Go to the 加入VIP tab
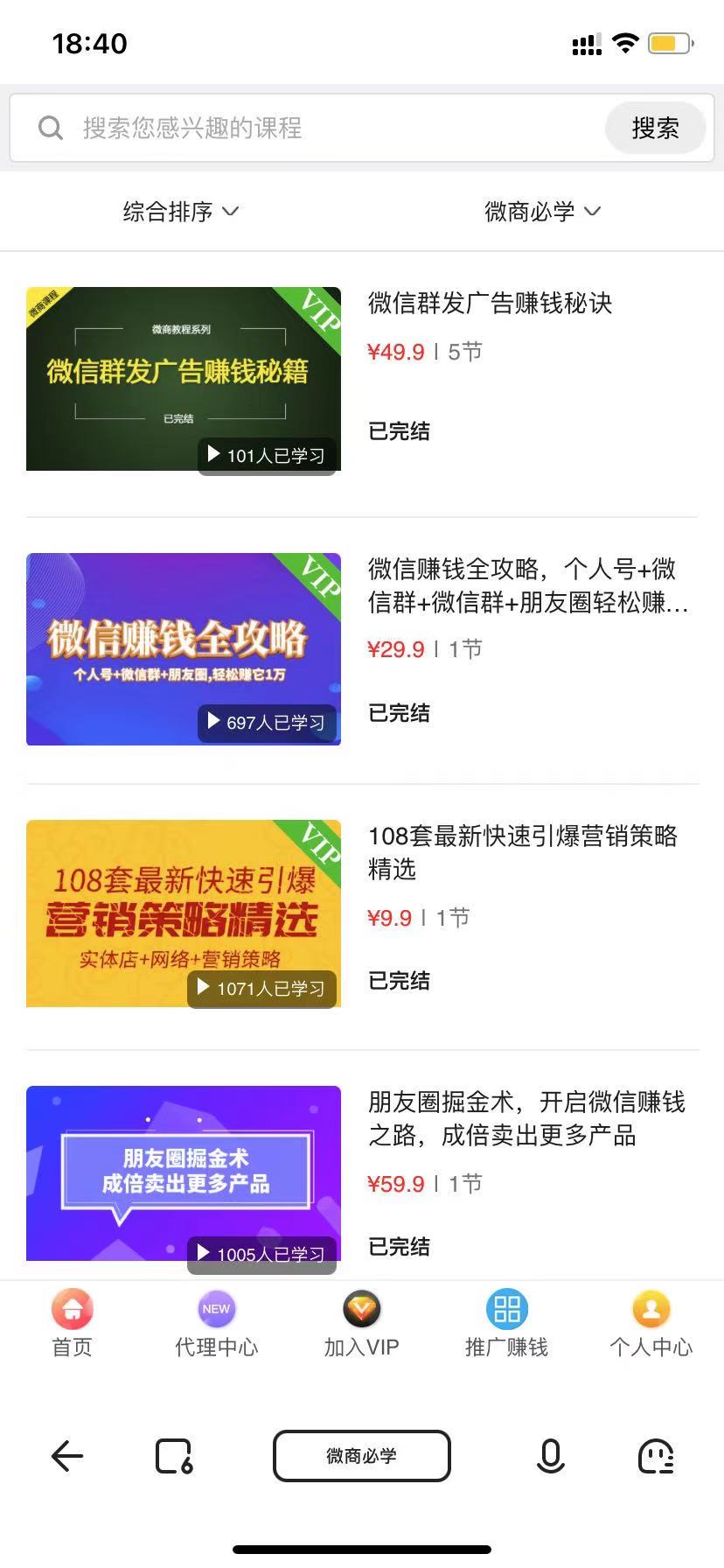 361,1322
